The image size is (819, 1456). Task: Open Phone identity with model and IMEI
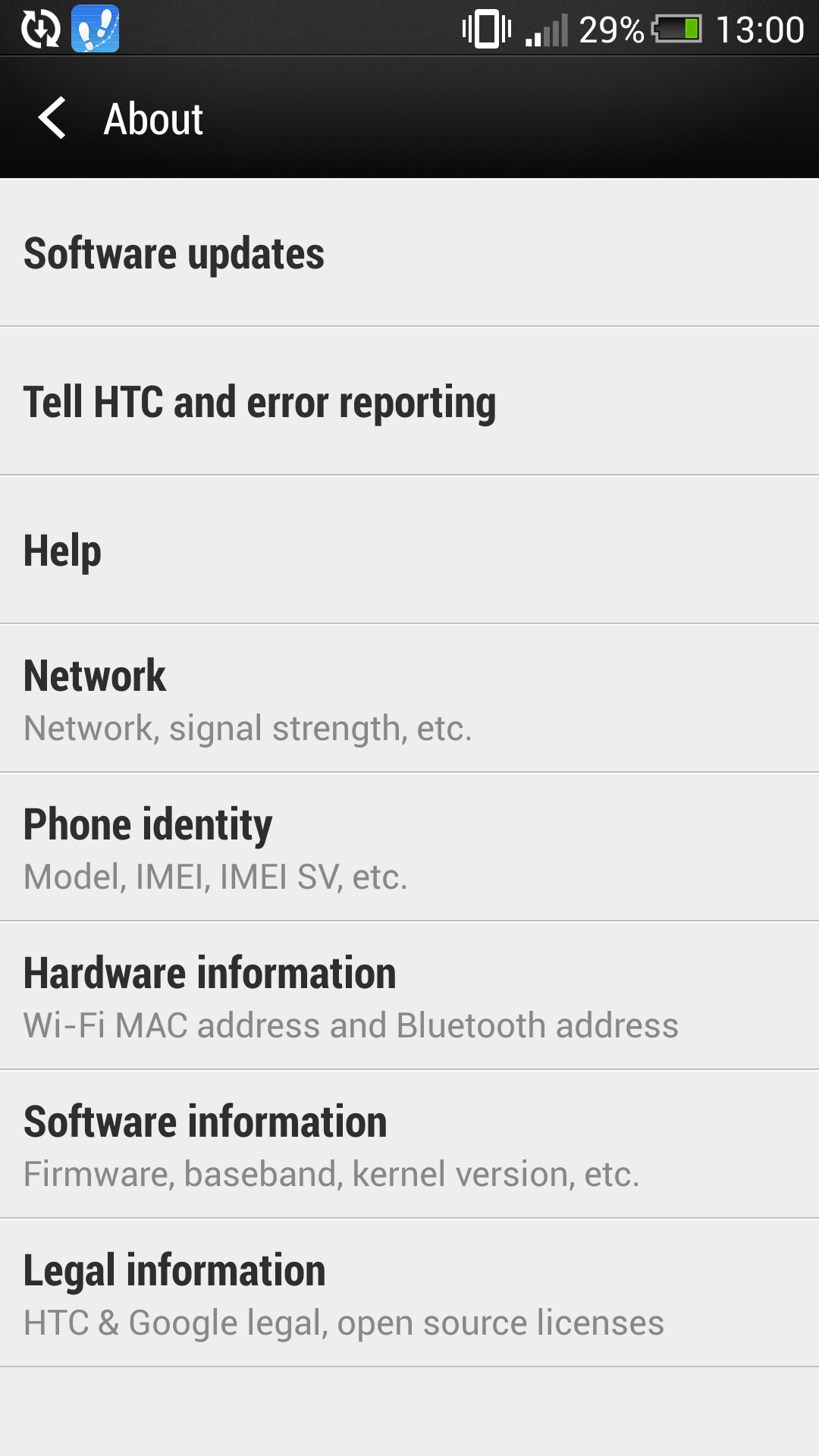tap(409, 848)
